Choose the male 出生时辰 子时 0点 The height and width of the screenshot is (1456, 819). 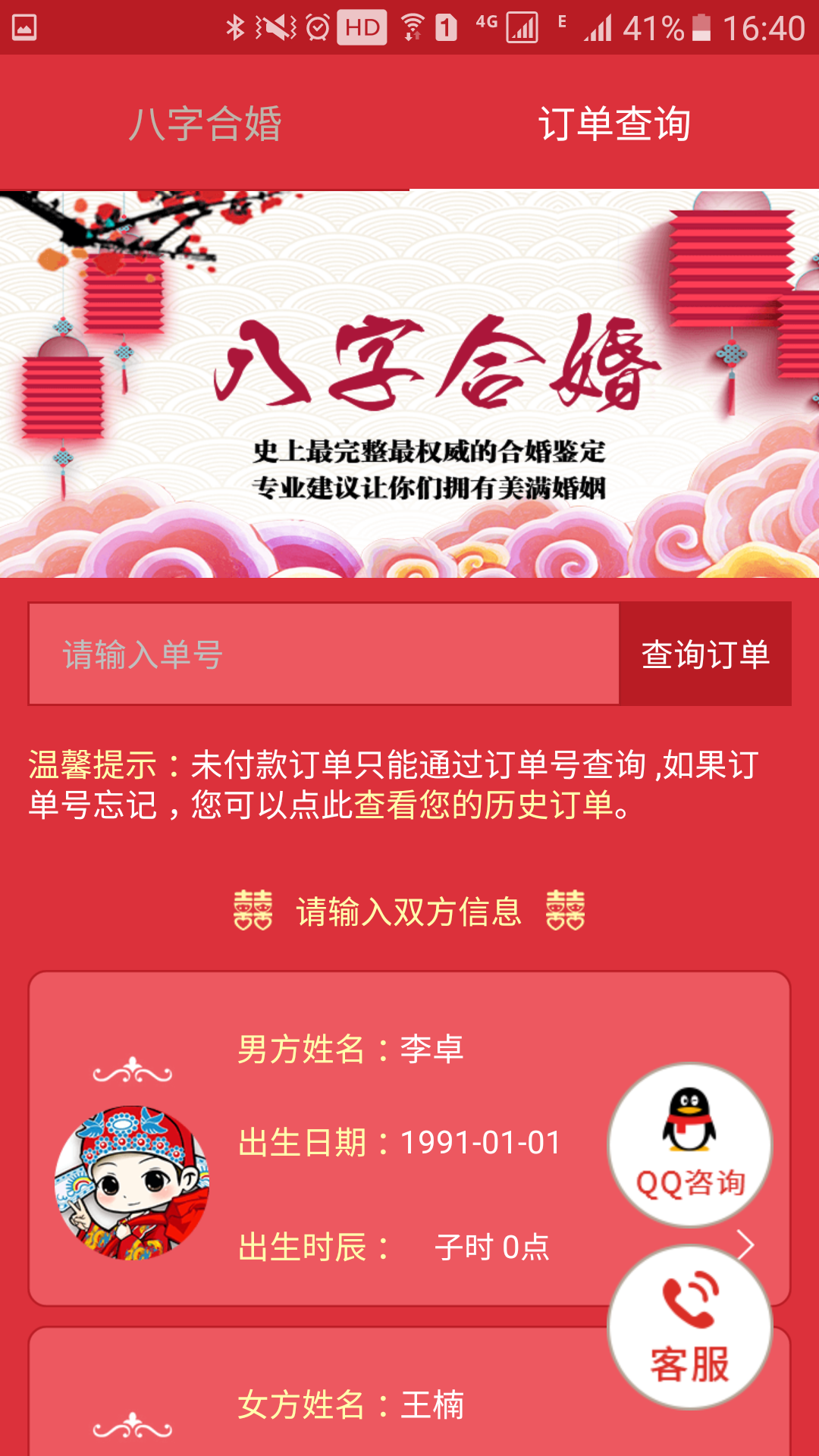coord(491,1247)
